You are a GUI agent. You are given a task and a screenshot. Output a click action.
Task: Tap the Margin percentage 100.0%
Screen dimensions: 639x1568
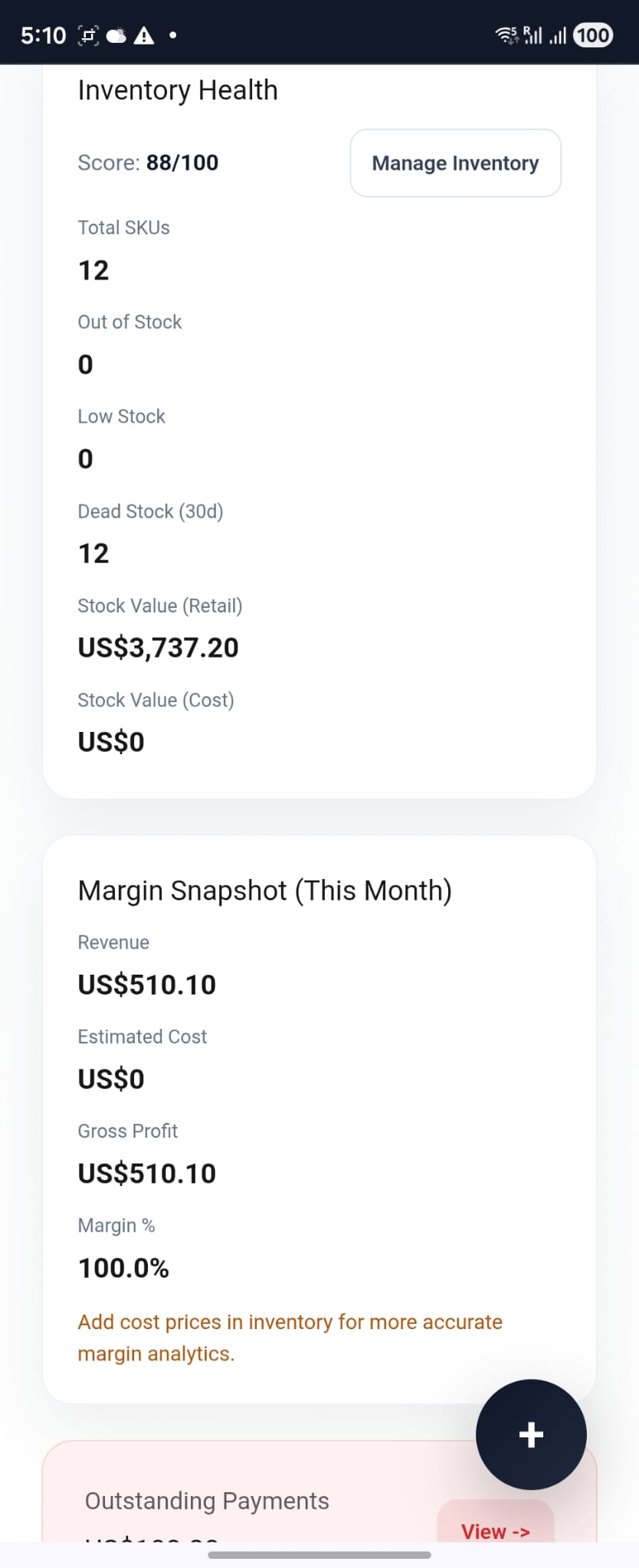(123, 1268)
